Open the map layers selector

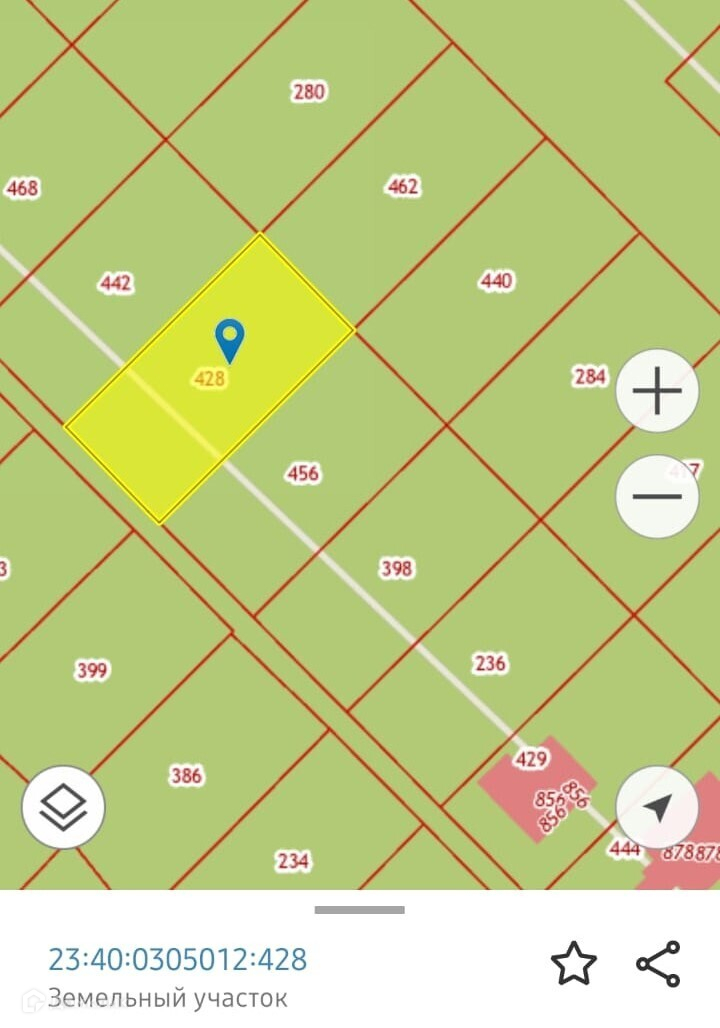[x=63, y=807]
